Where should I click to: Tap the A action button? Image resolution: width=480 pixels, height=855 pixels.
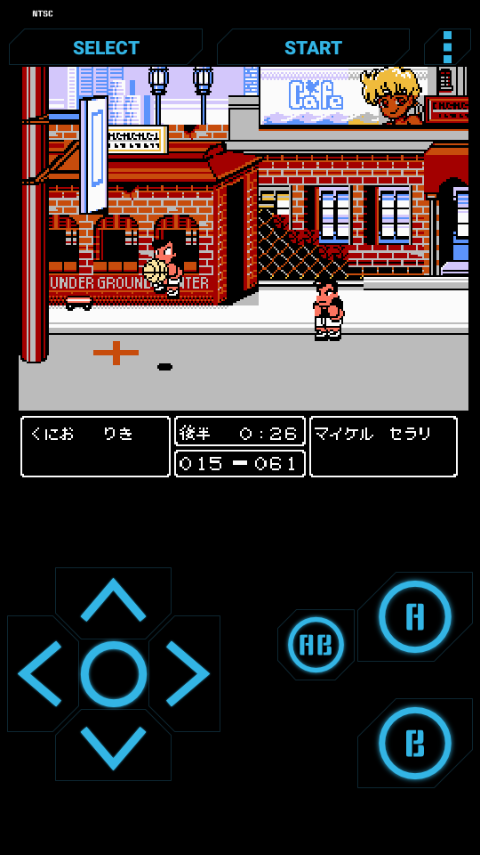pyautogui.click(x=415, y=617)
